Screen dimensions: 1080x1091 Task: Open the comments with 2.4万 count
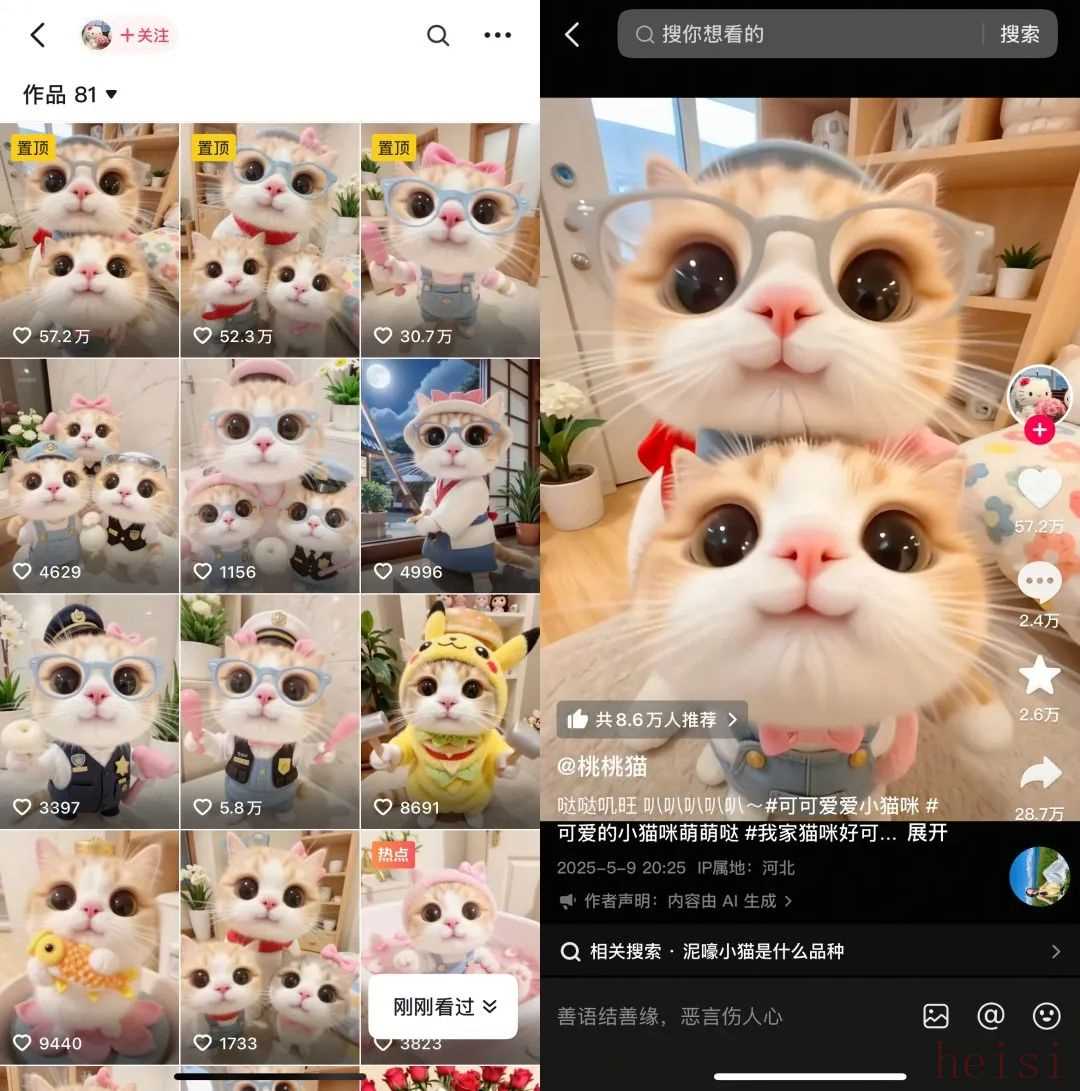(x=1039, y=583)
